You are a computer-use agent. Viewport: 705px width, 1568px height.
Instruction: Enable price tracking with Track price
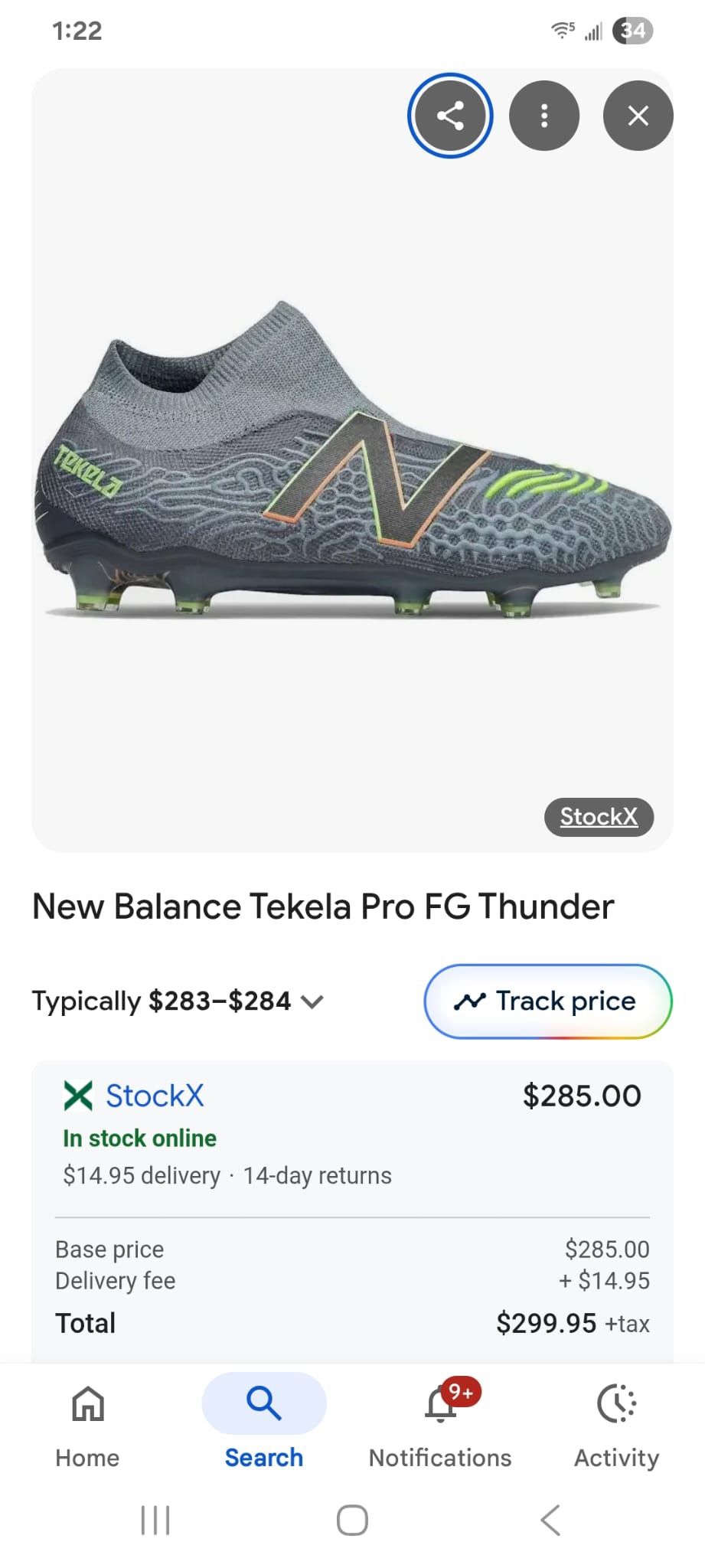tap(547, 1001)
